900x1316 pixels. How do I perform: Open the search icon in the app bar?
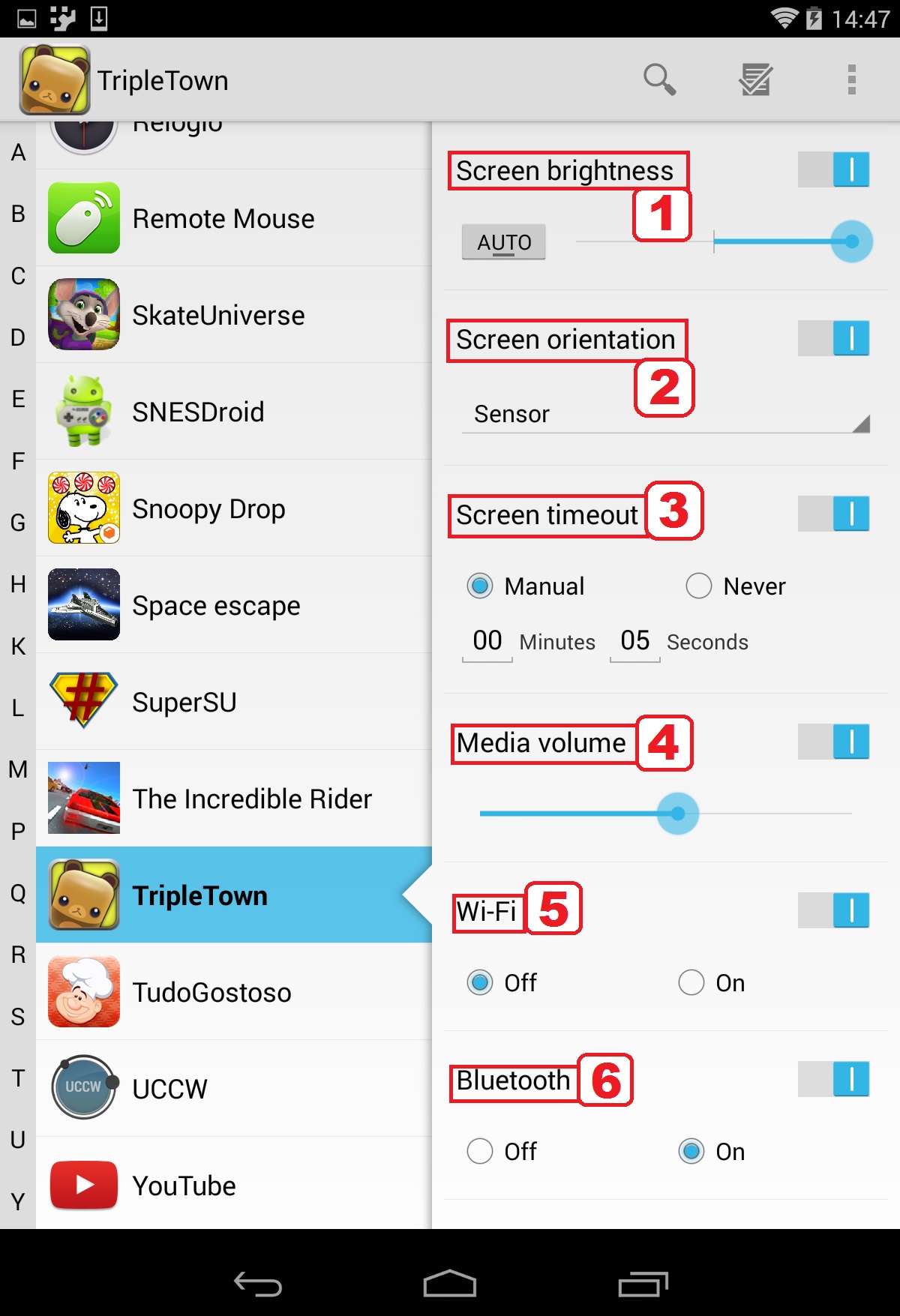(659, 79)
